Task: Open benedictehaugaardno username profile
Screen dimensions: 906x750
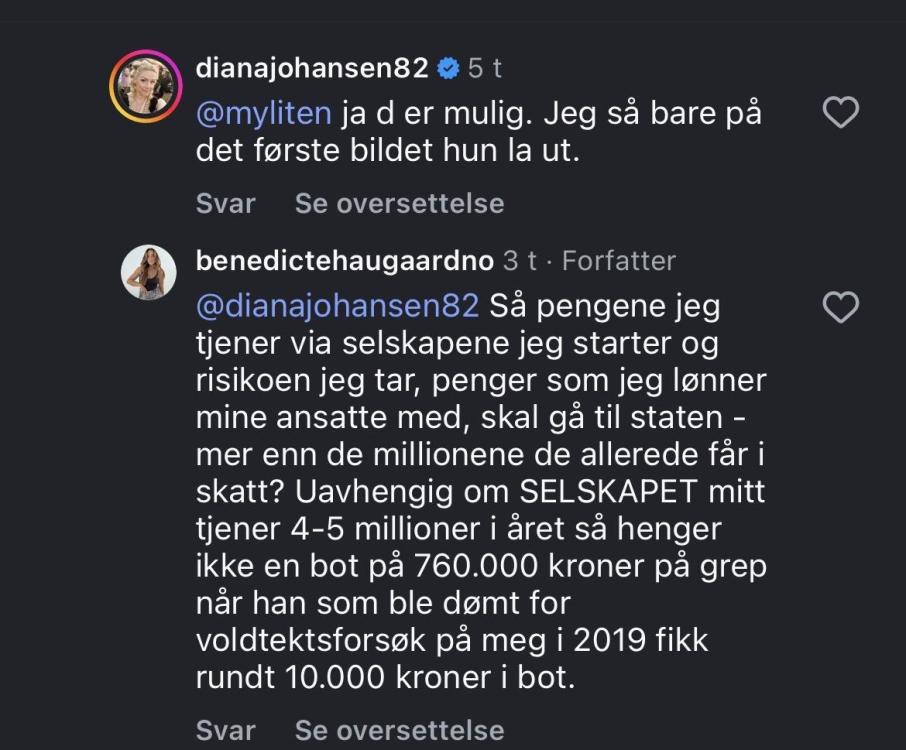Action: pyautogui.click(x=344, y=261)
